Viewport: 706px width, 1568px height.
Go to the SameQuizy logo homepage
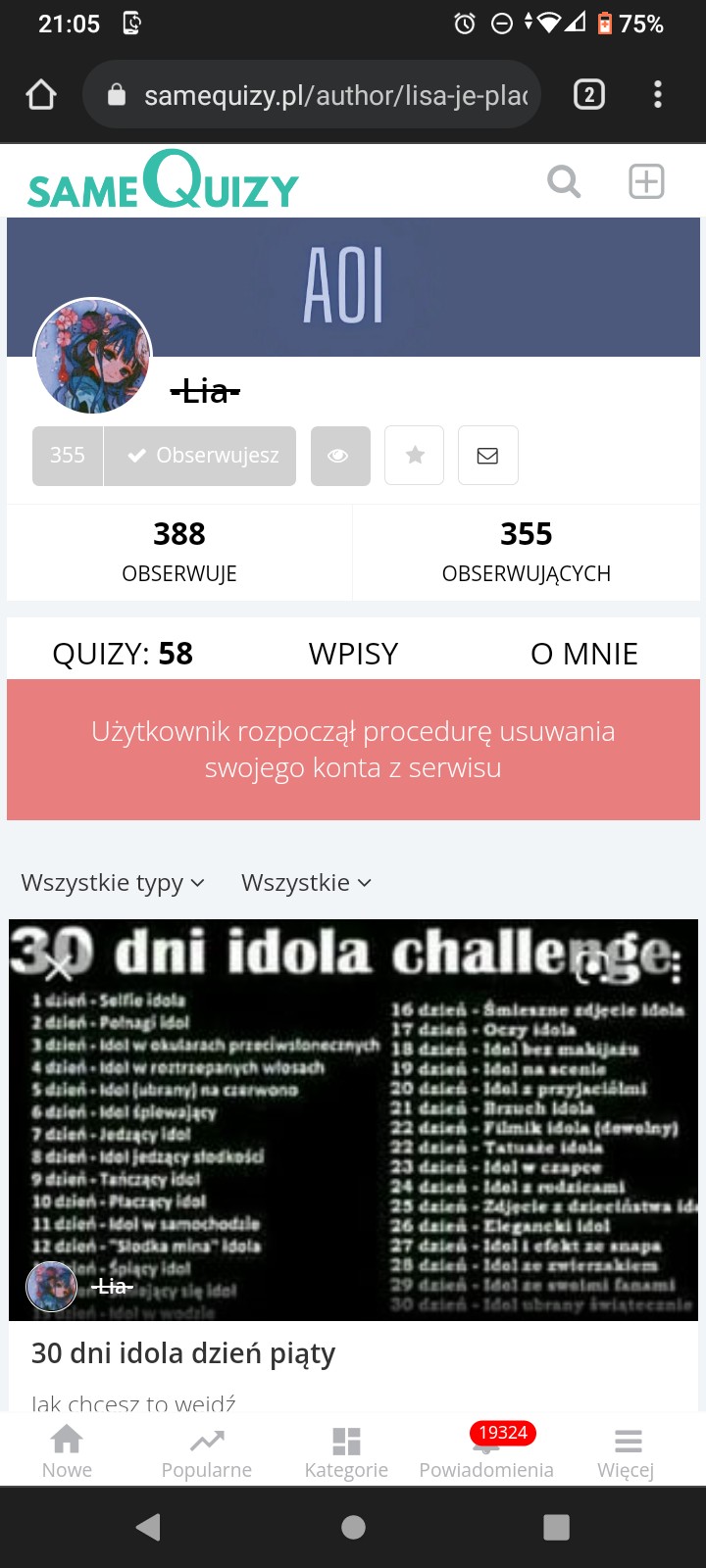point(163,182)
